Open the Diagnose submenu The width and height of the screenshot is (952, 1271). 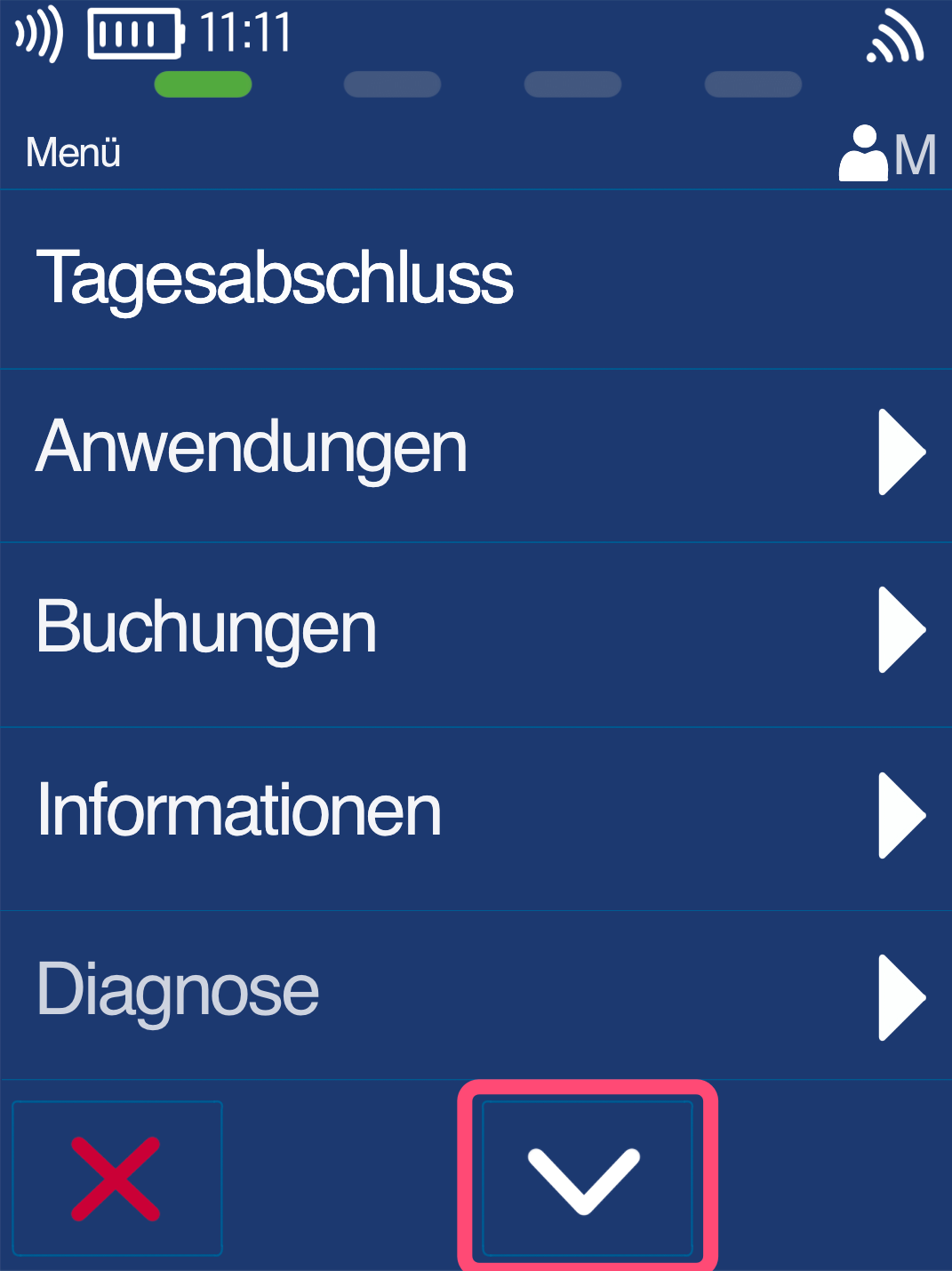[x=476, y=994]
